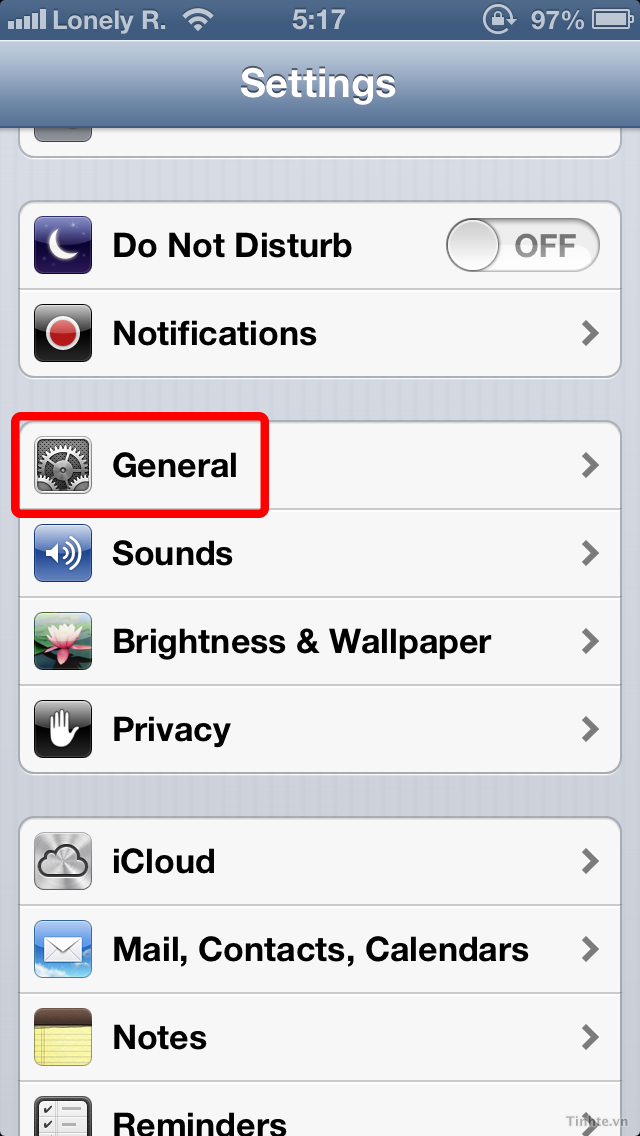The image size is (640, 1136).
Task: Select the Privacy row
Action: click(320, 730)
